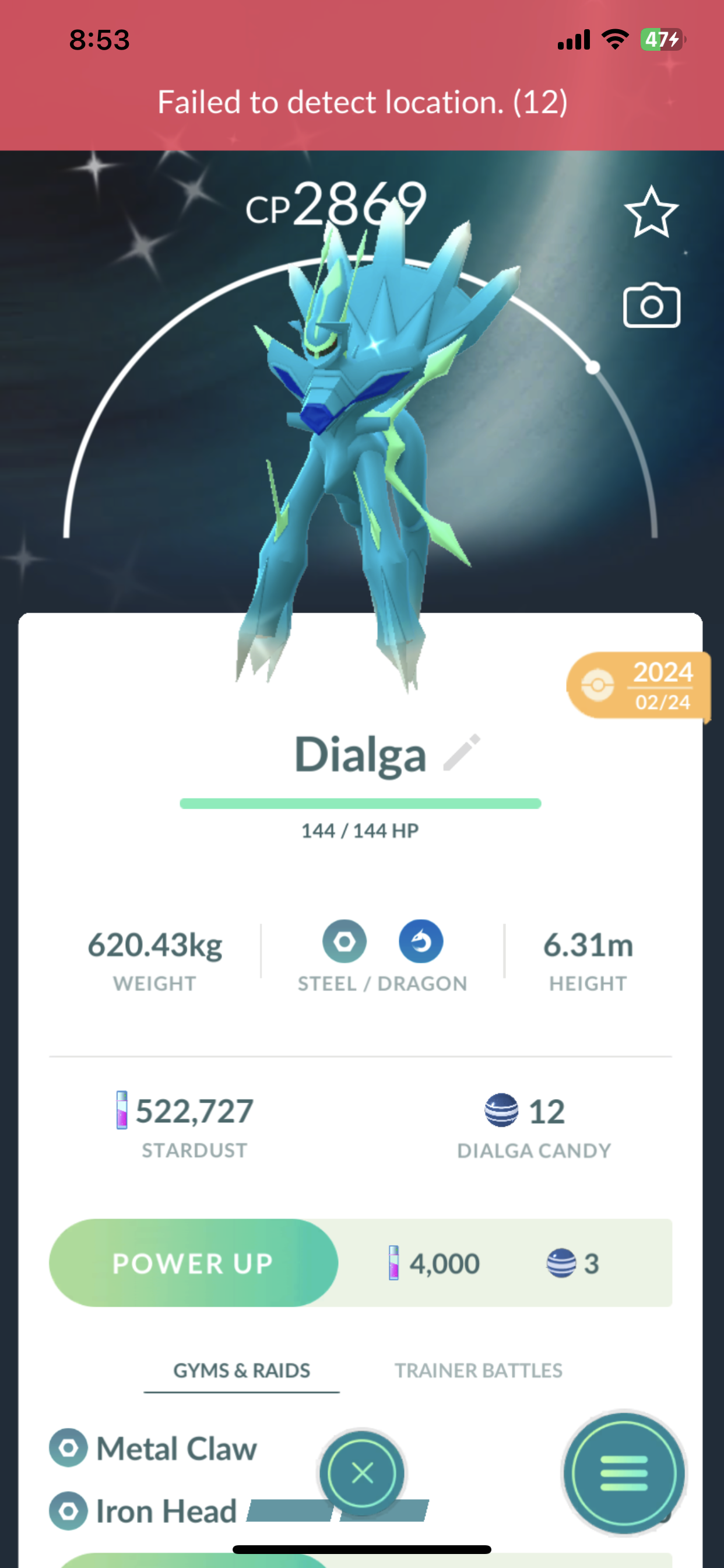The height and width of the screenshot is (1568, 724).
Task: Close the Pokémon detail screen
Action: point(362,1473)
